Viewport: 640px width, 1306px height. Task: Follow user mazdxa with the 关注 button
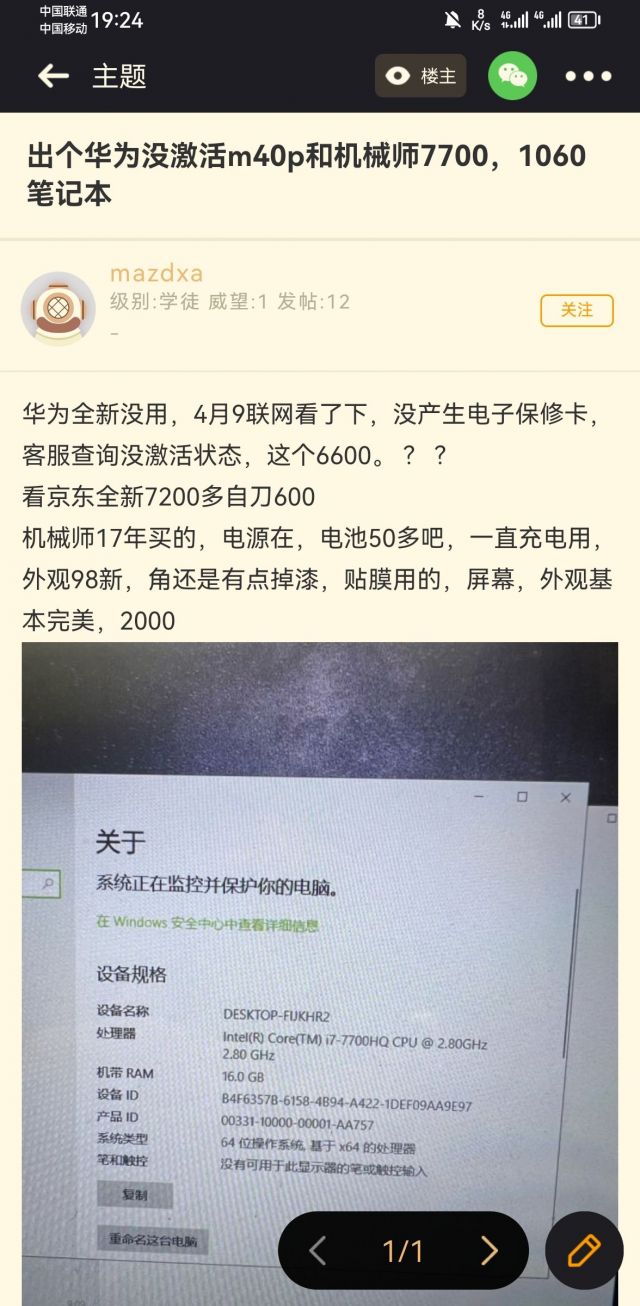577,310
